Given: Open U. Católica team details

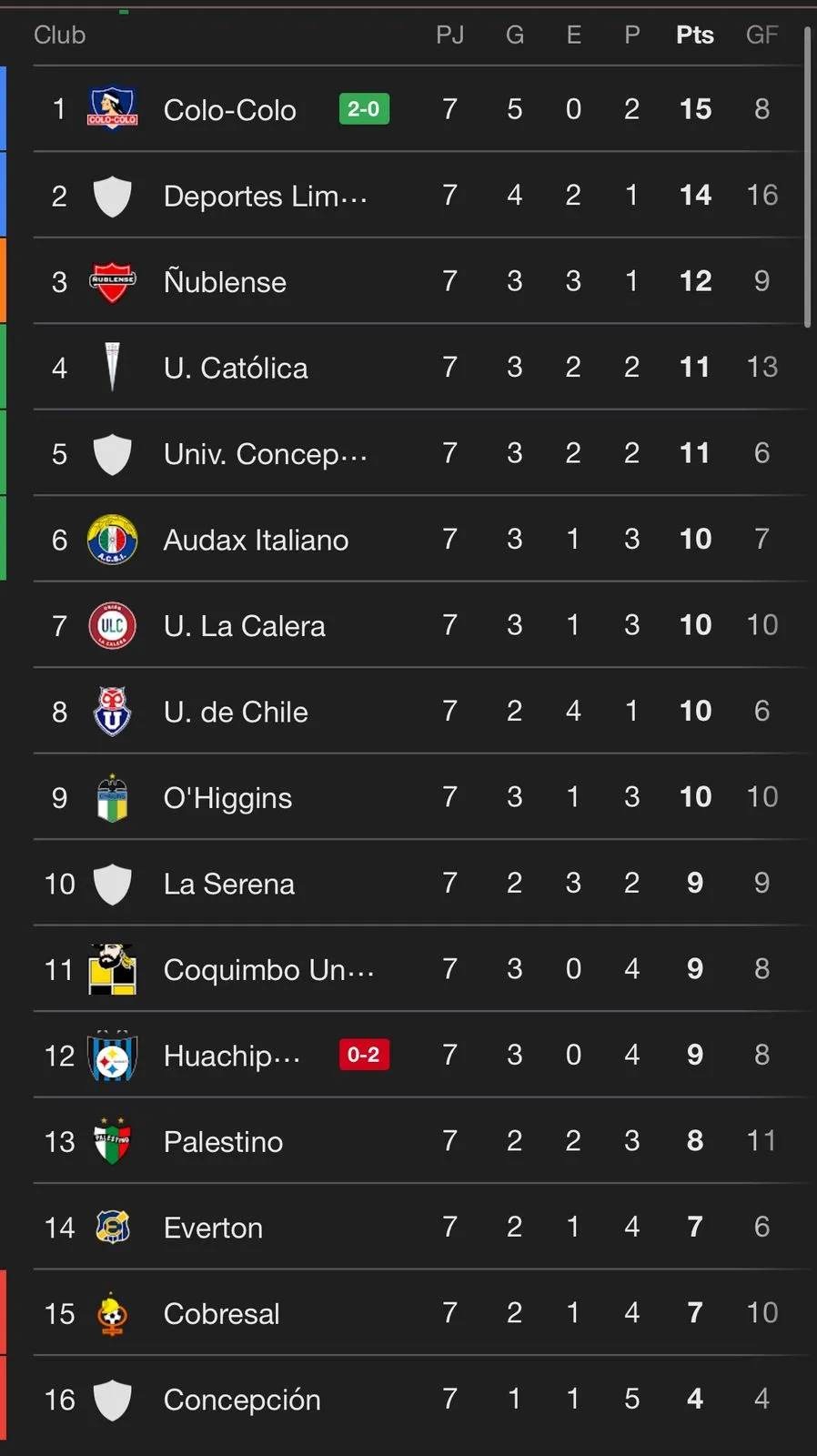Looking at the screenshot, I should coord(236,368).
